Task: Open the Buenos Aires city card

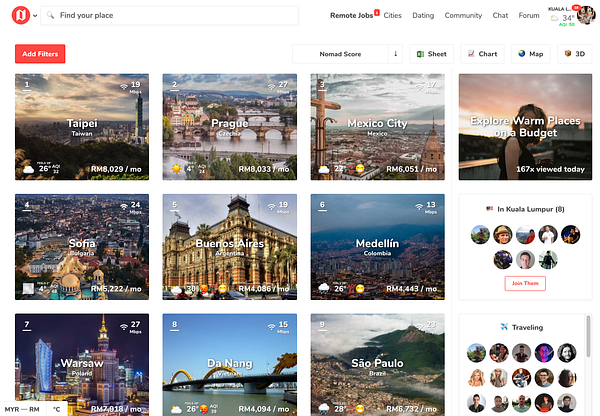Action: tap(229, 246)
